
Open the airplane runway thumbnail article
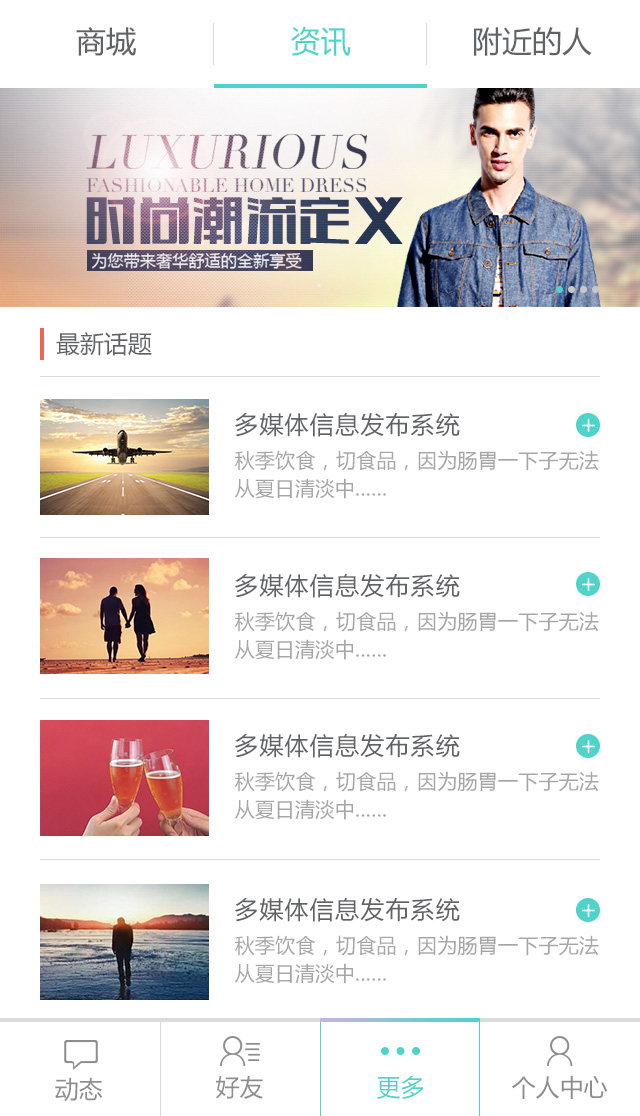click(x=125, y=457)
